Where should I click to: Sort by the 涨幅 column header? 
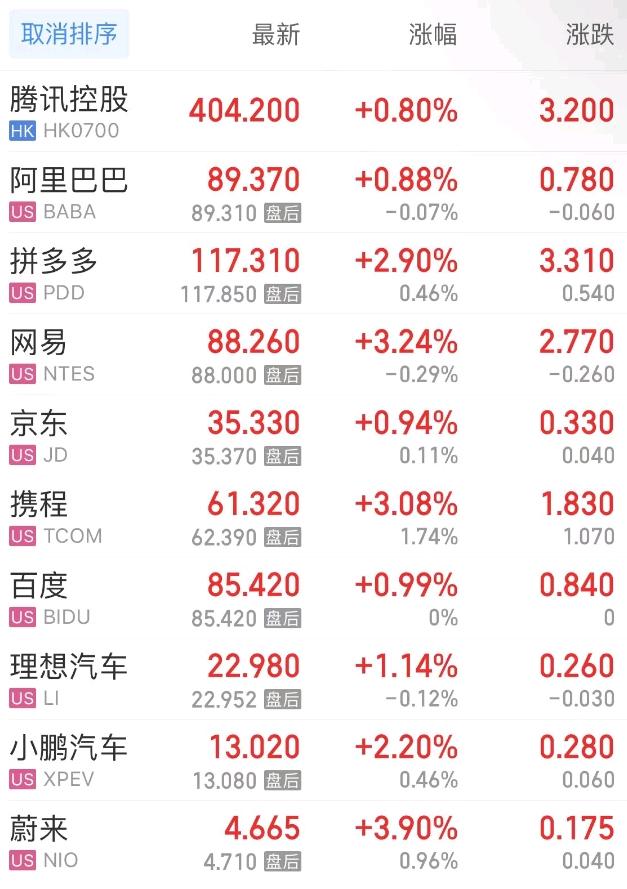(x=433, y=35)
